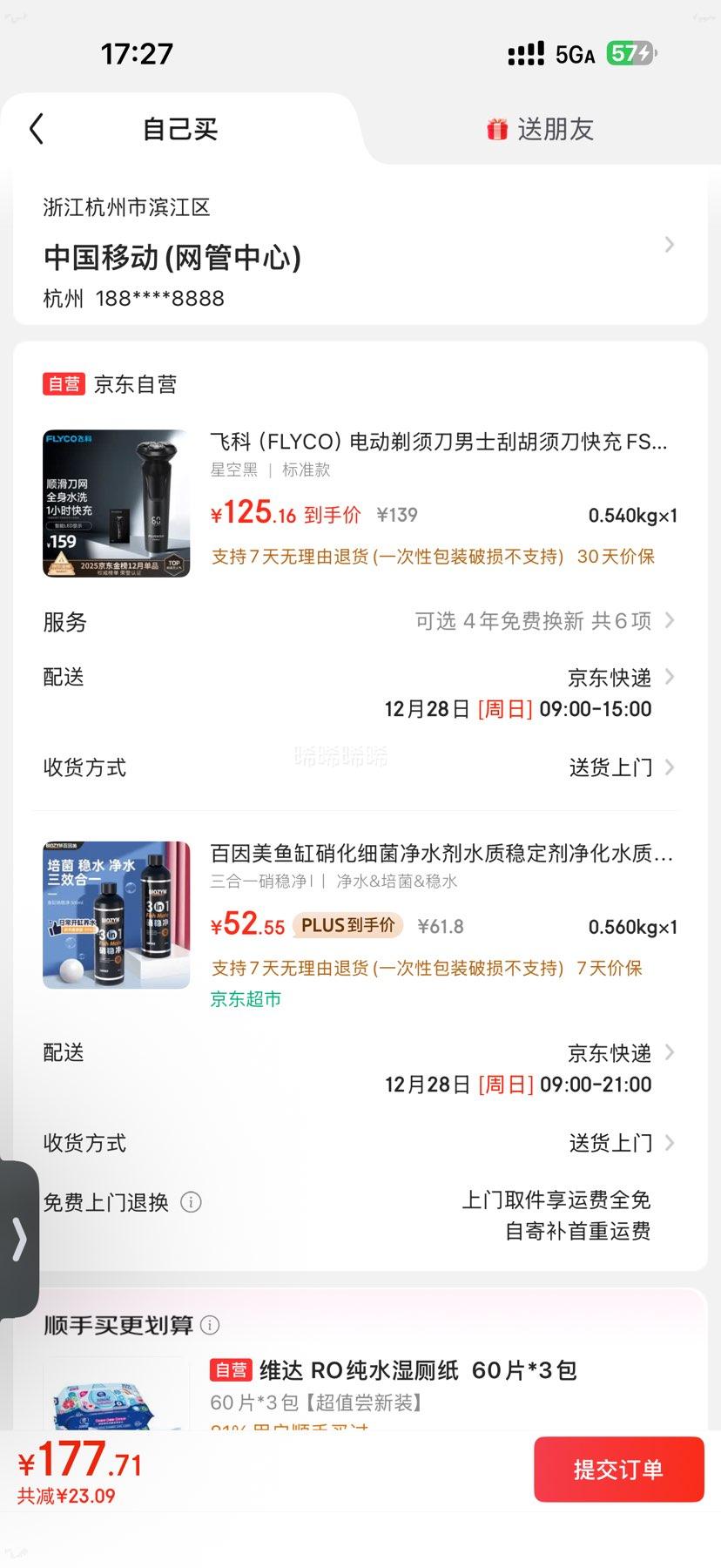Viewport: 721px width, 1568px height.
Task: Tap the FLYCO shaver product image
Action: (116, 502)
